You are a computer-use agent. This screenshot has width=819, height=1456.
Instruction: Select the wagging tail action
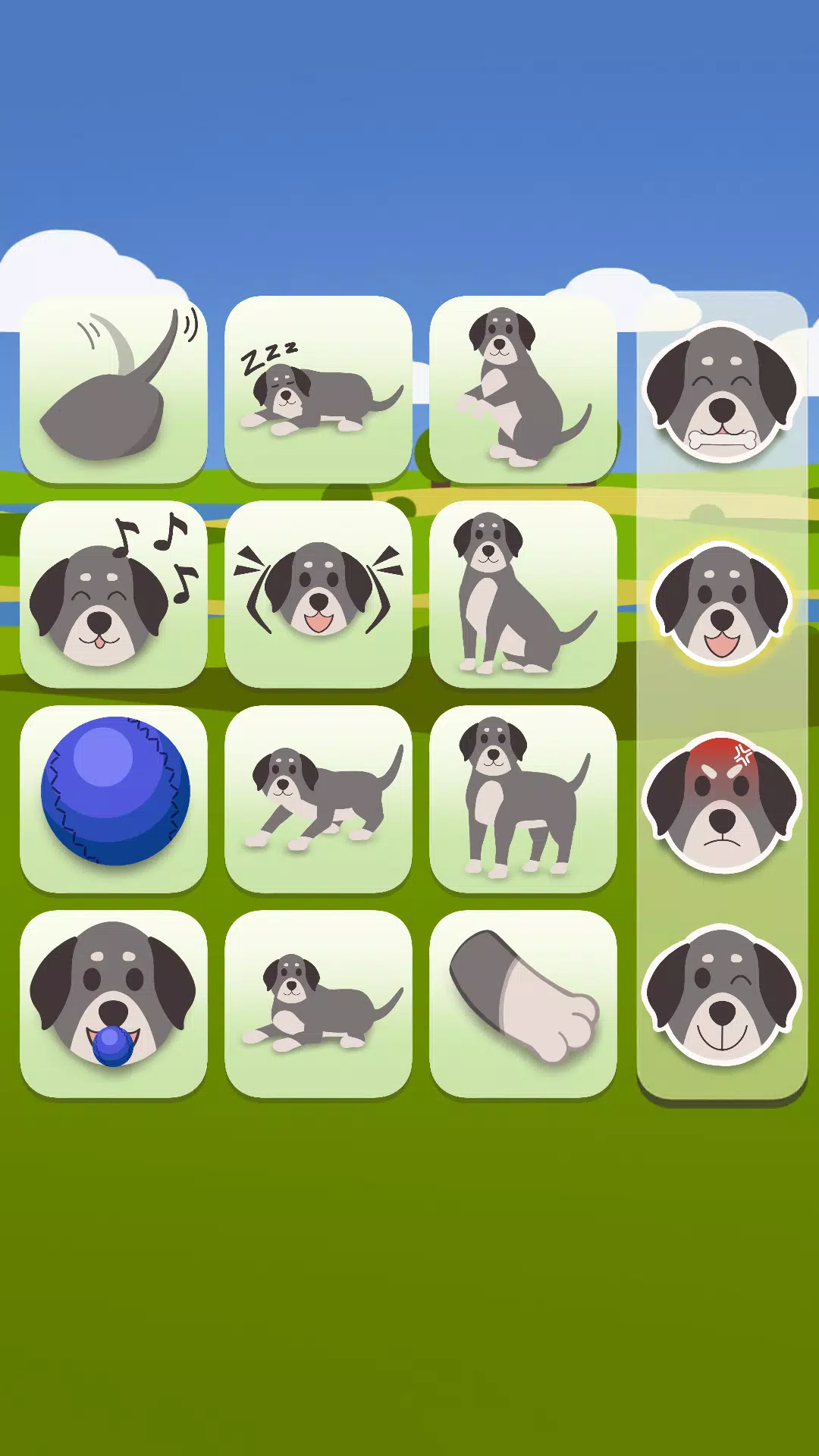click(114, 388)
